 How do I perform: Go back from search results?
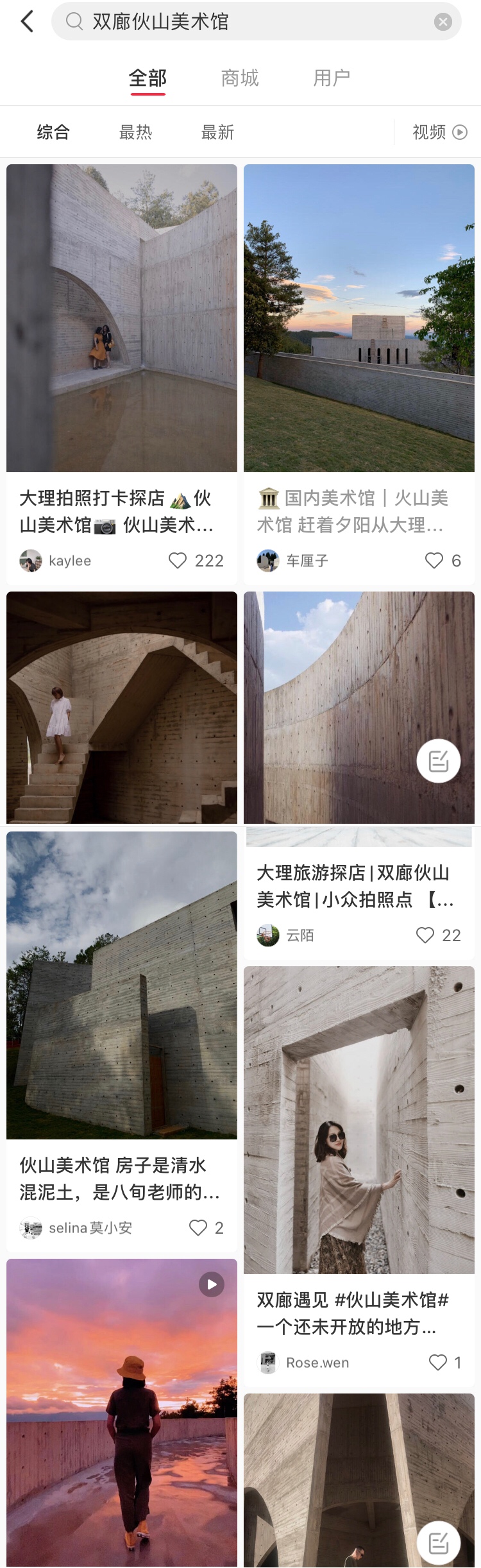[x=27, y=22]
